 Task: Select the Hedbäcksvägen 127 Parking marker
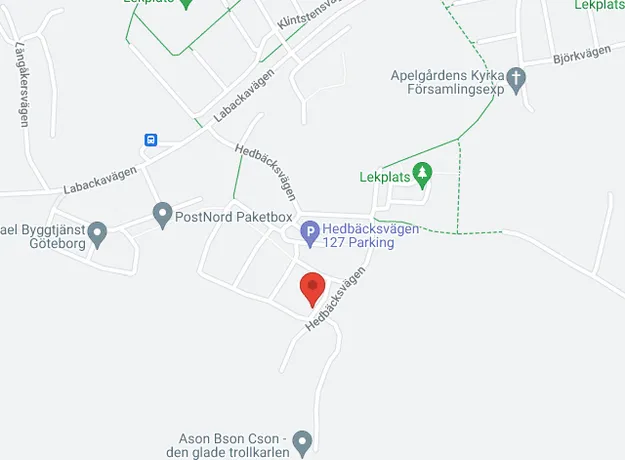(310, 235)
